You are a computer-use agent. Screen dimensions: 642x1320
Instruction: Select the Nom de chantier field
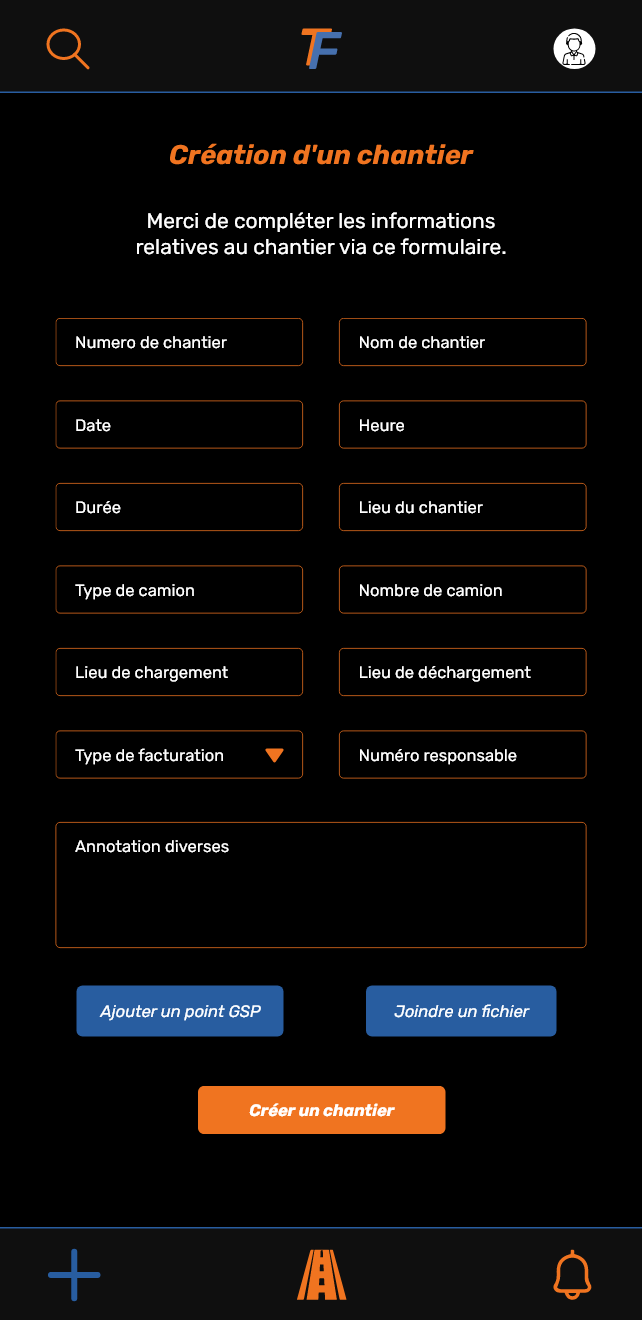coord(462,342)
